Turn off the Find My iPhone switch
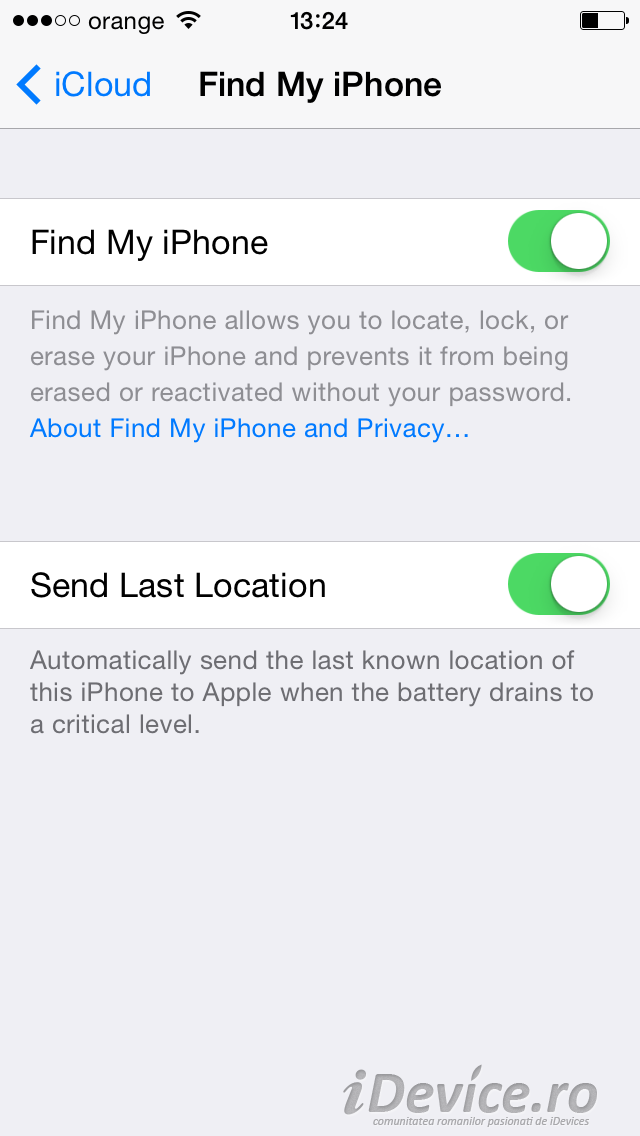 (x=559, y=242)
